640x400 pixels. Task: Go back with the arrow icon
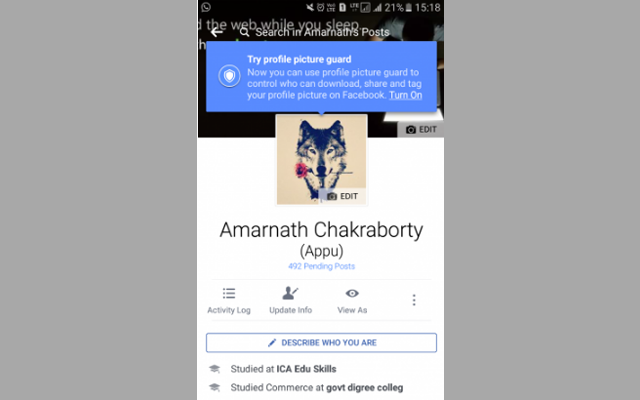coord(216,32)
